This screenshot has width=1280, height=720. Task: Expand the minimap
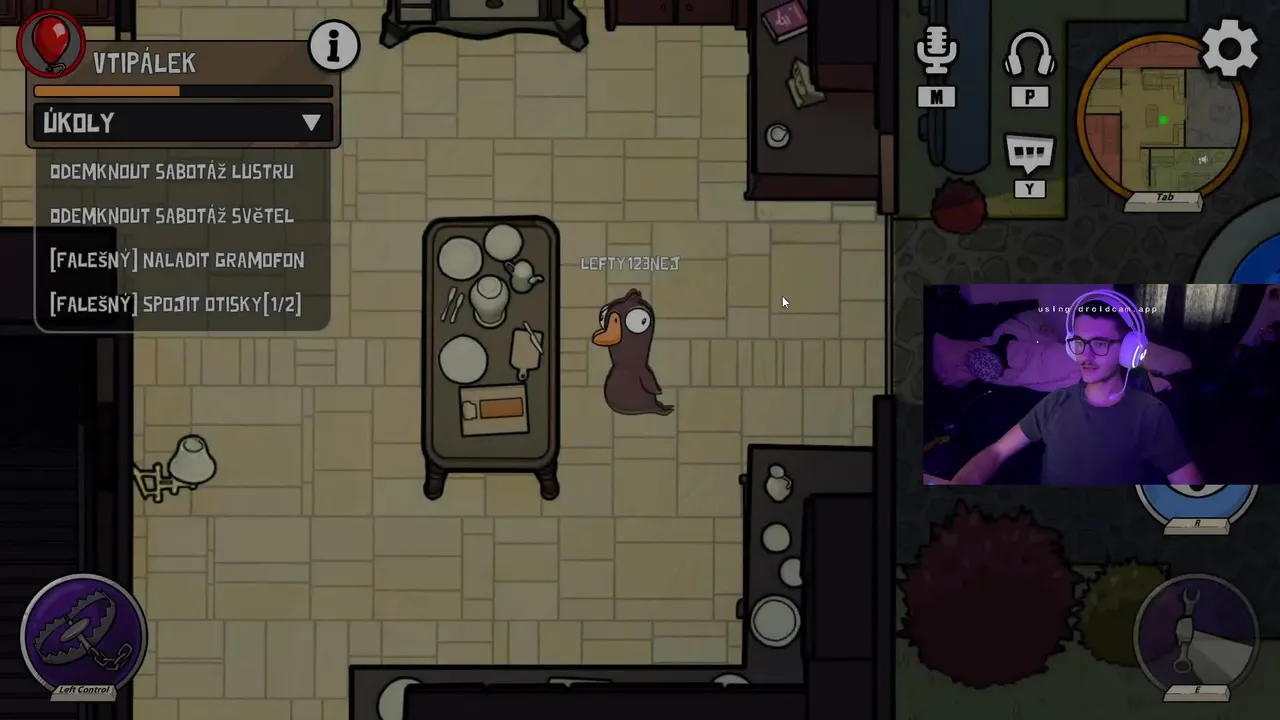pyautogui.click(x=1163, y=120)
